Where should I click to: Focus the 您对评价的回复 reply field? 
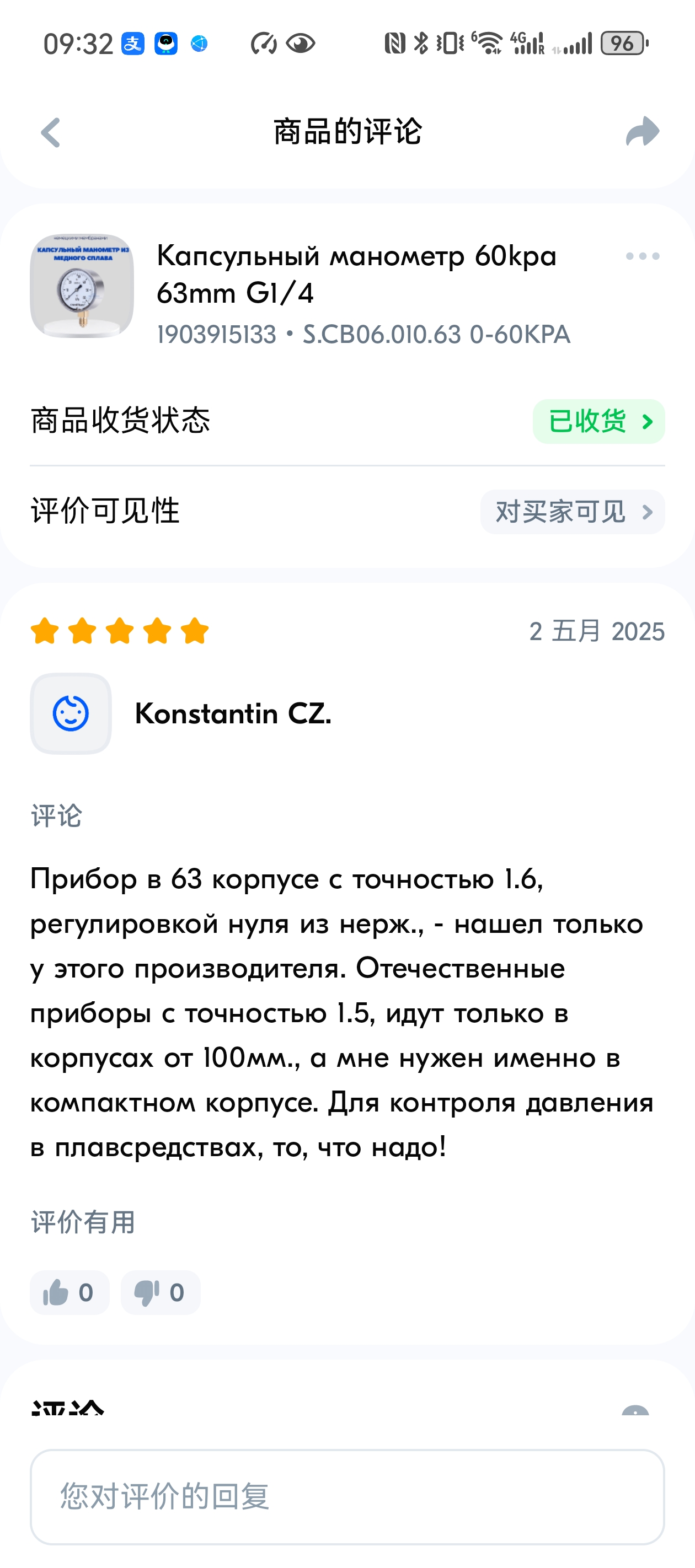coord(347,1496)
